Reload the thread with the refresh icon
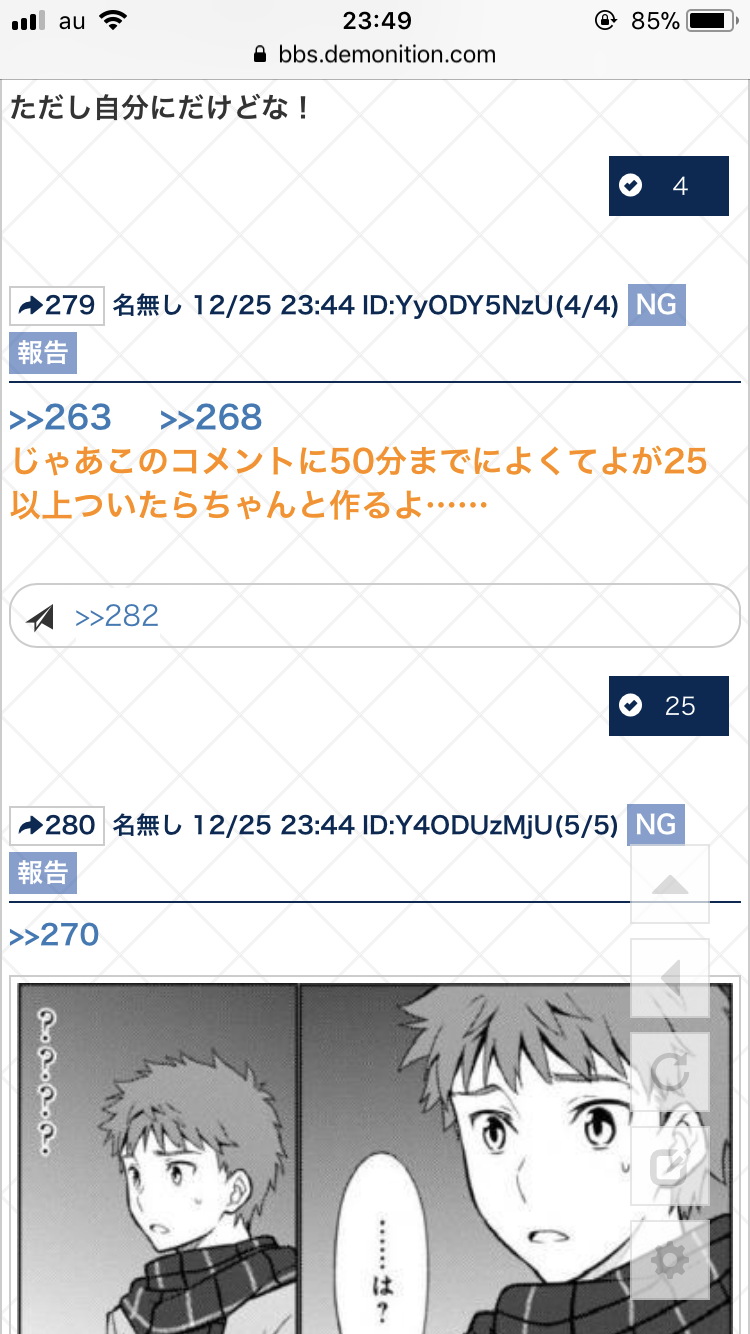The width and height of the screenshot is (750, 1334). pos(670,1072)
